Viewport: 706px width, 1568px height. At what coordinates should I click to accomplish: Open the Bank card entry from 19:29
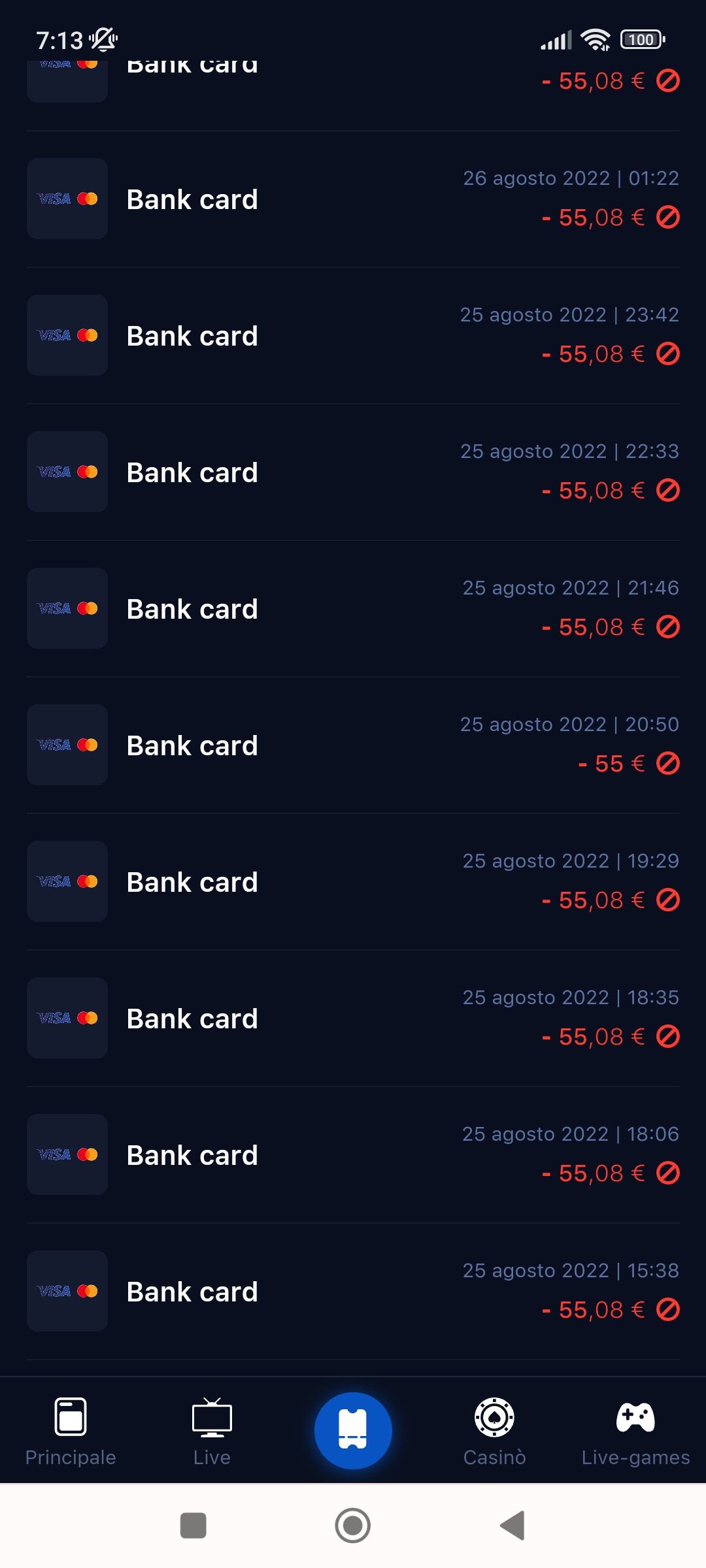[x=353, y=882]
